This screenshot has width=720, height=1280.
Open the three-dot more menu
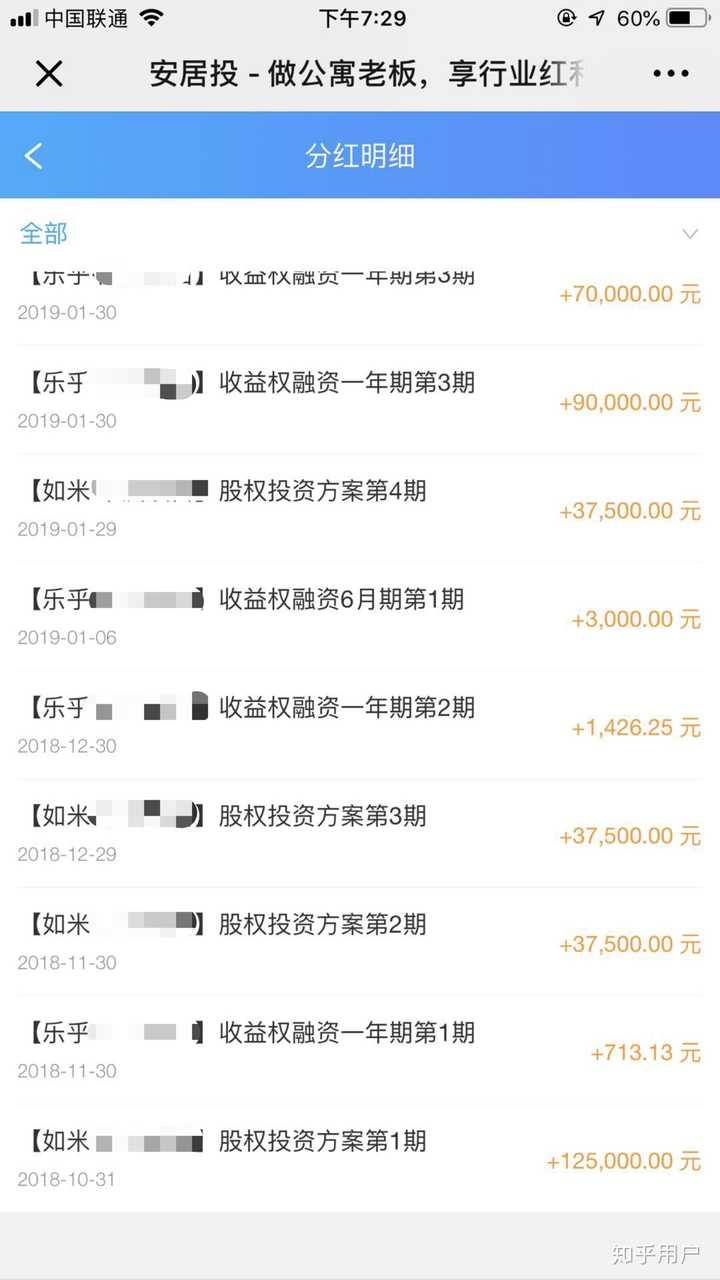click(x=670, y=74)
